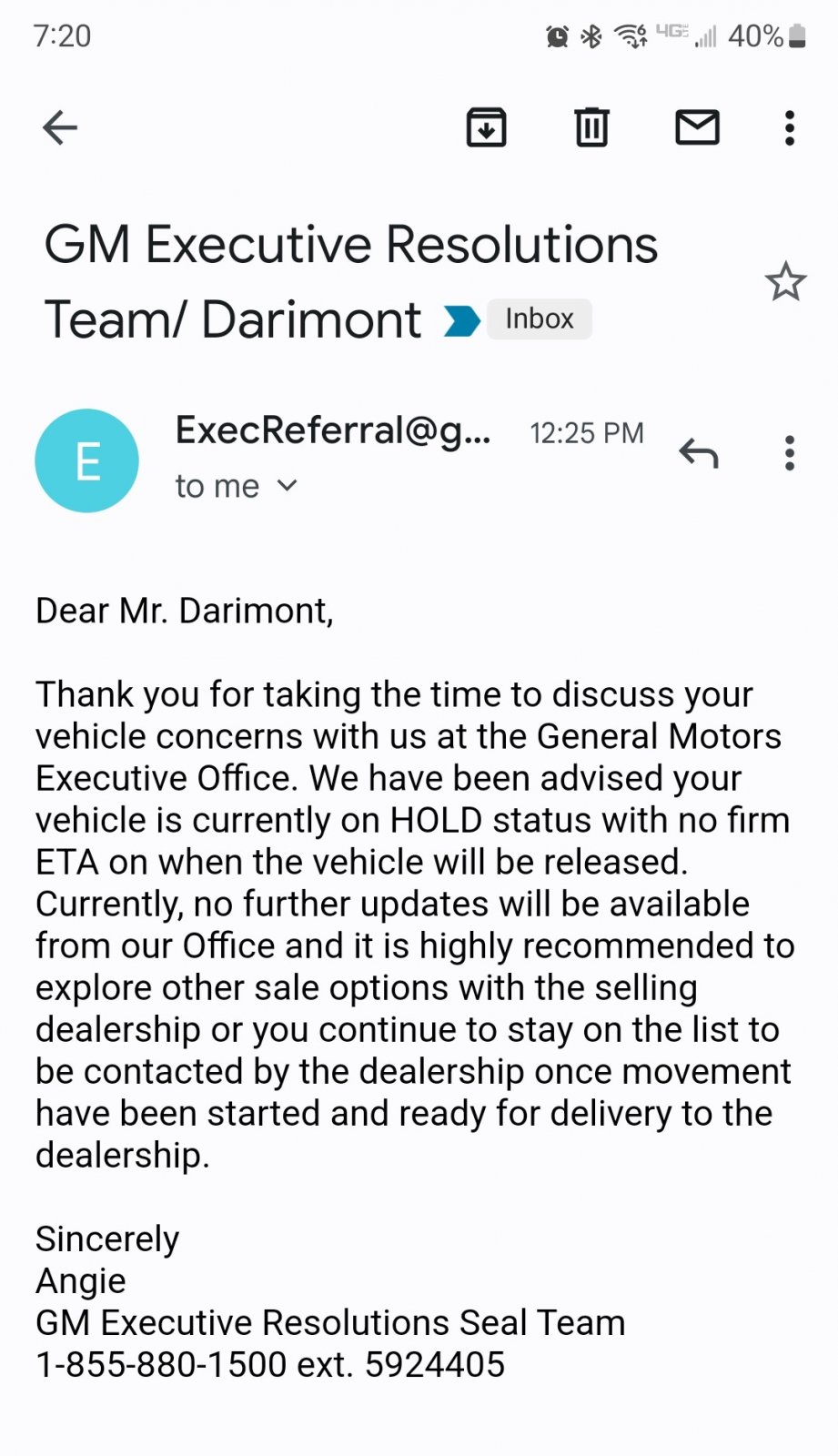Image resolution: width=838 pixels, height=1456 pixels.
Task: Tap the Inbox label chip
Action: coord(540,319)
